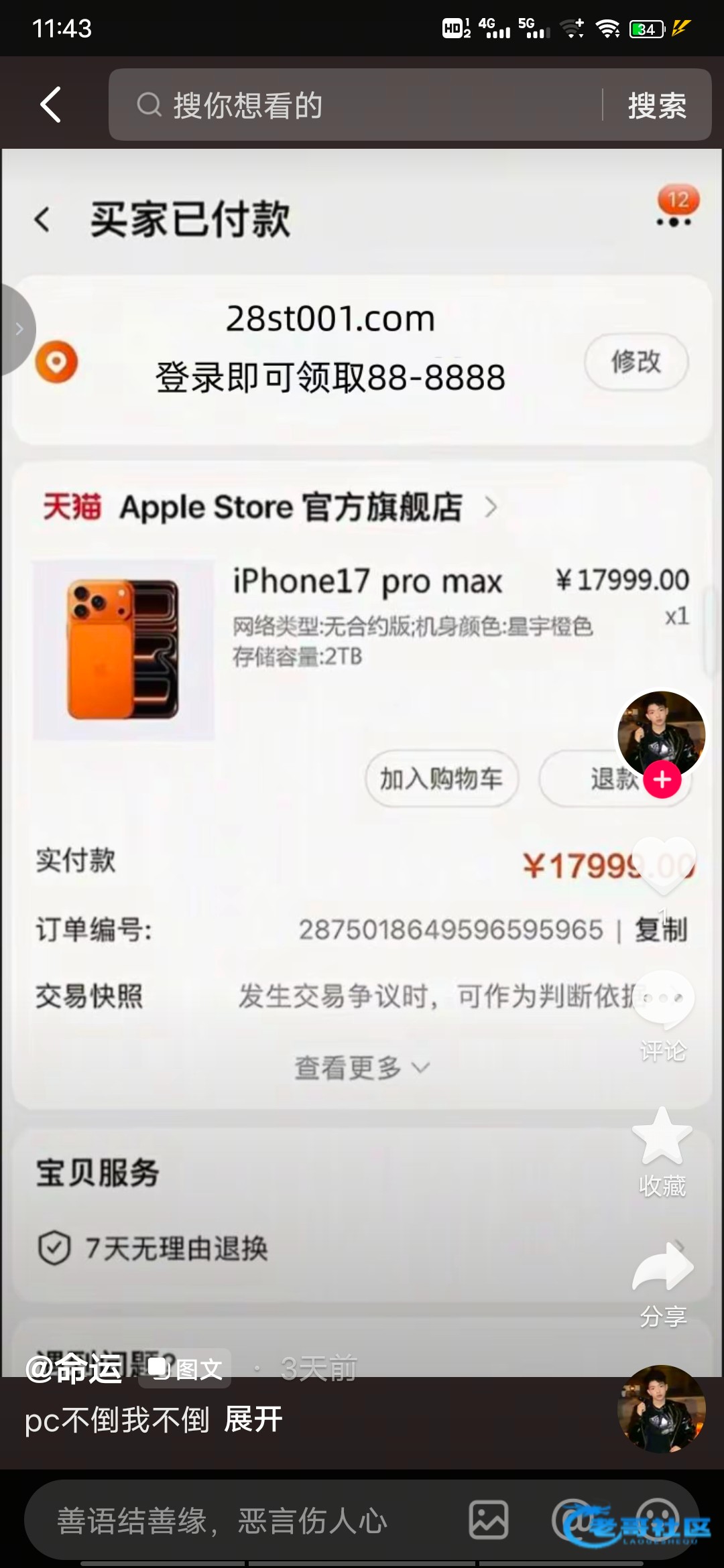Attach an image to the comment
This screenshot has height=1568, width=724.
pos(488,1520)
